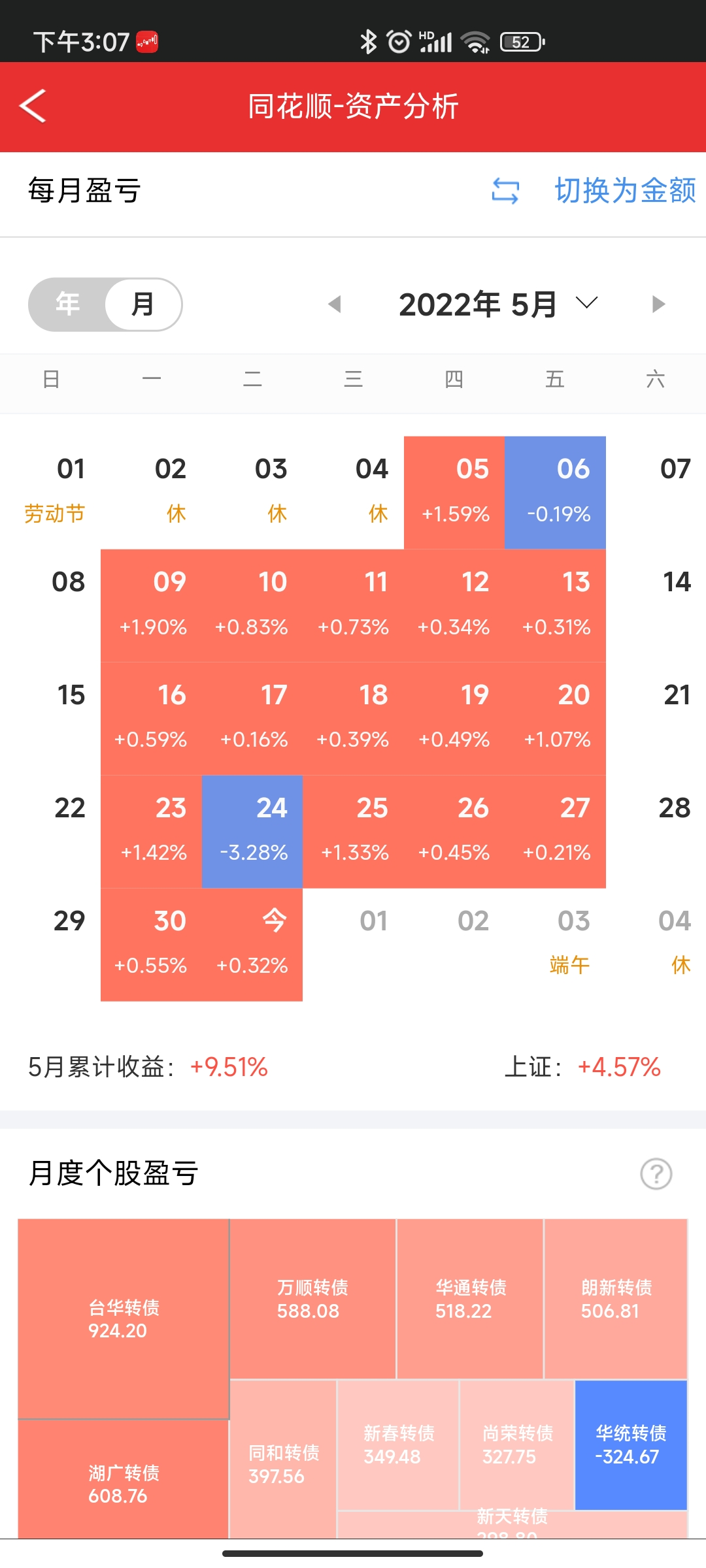Open 华统转债 -324.67 tile
The image size is (706, 1568).
click(631, 1445)
